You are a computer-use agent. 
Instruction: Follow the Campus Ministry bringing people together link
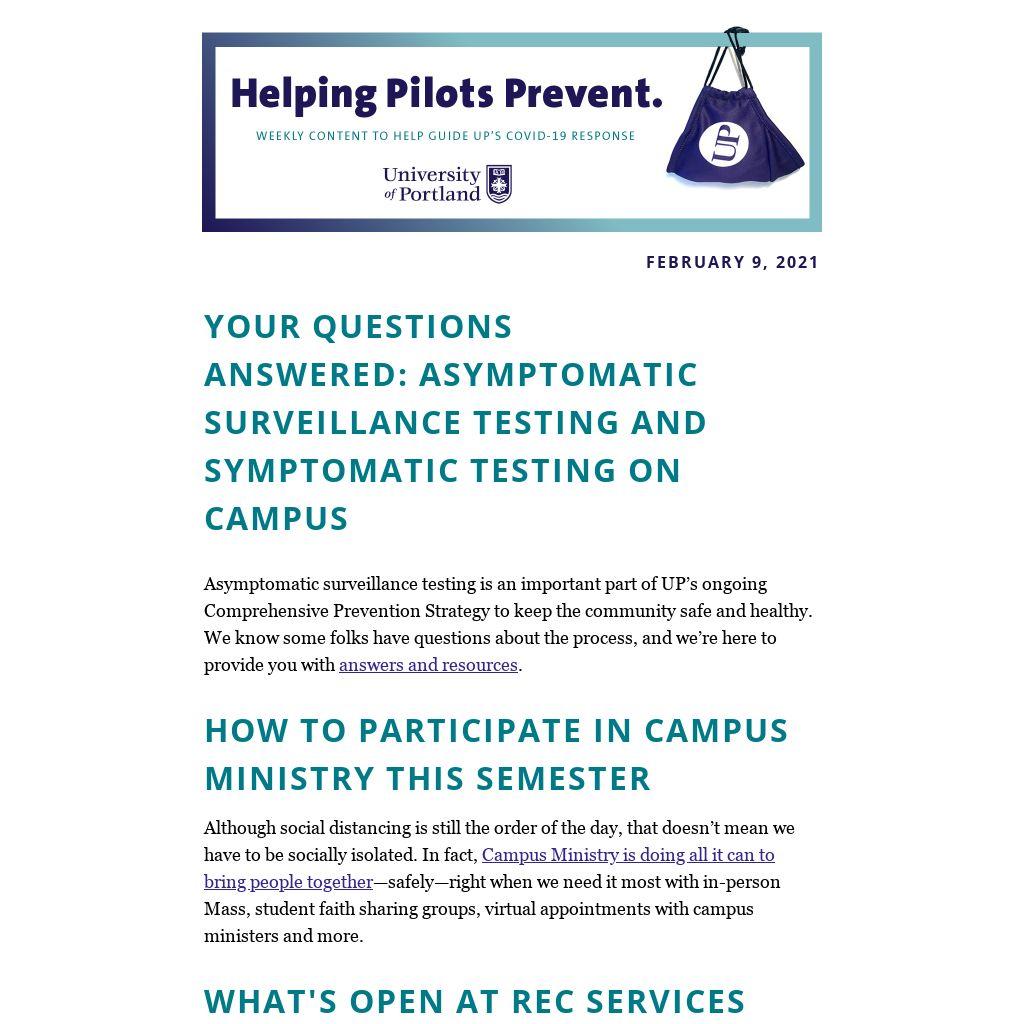(627, 855)
